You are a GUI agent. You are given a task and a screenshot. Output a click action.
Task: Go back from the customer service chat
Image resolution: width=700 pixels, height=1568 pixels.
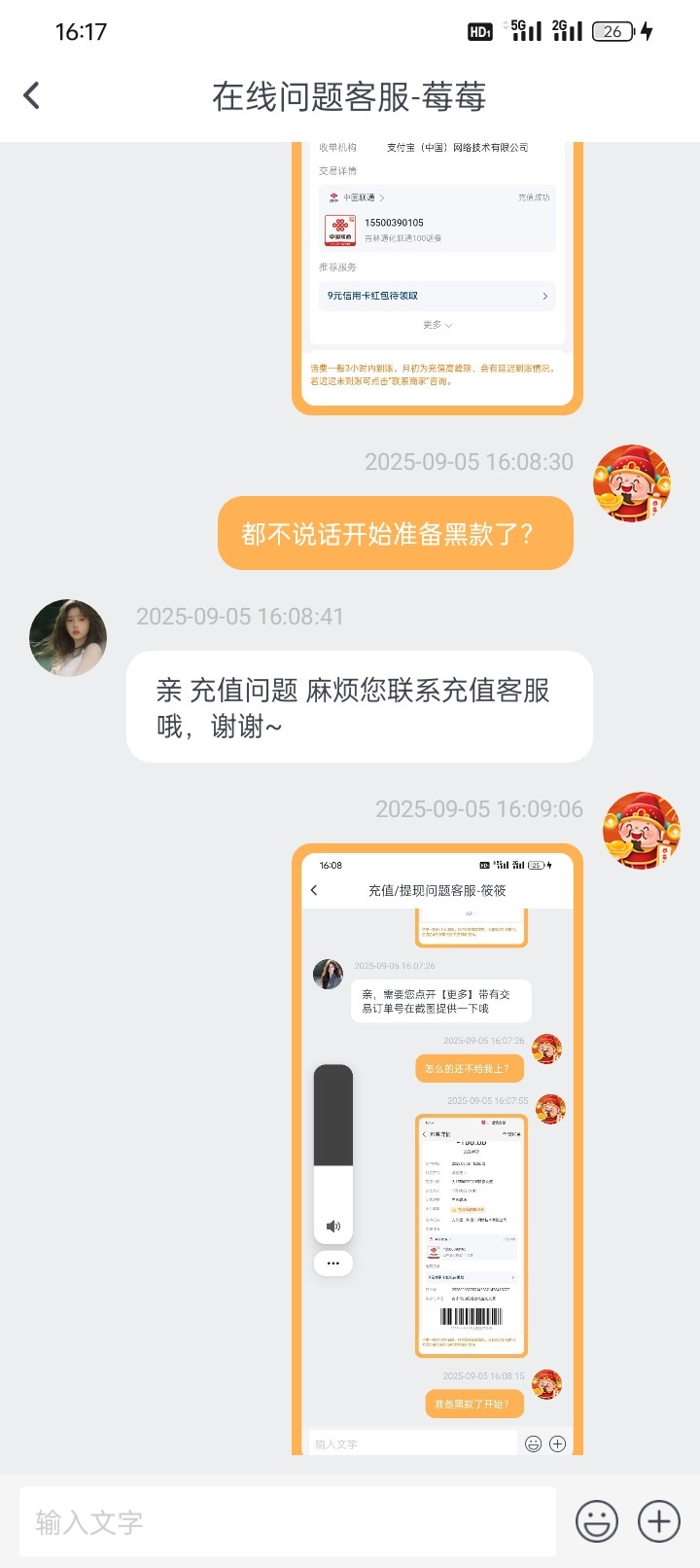32,95
